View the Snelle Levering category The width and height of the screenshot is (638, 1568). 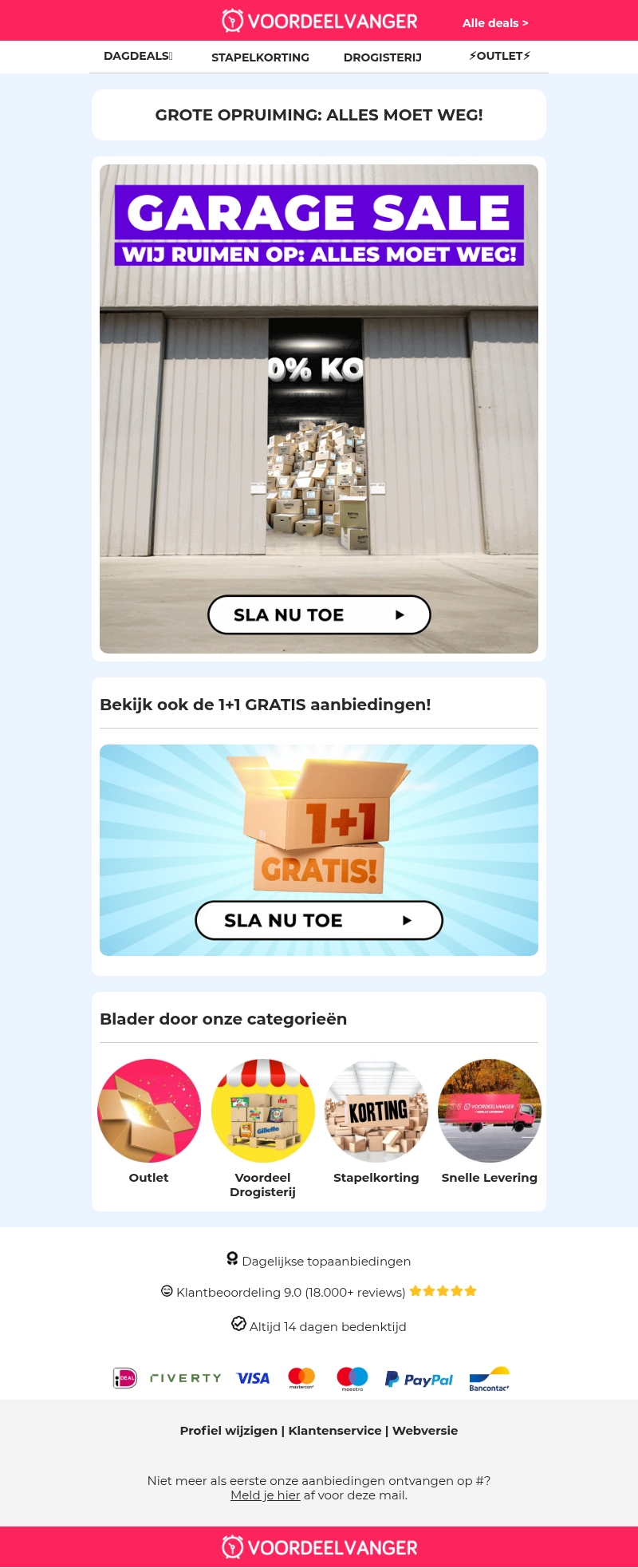[490, 1111]
